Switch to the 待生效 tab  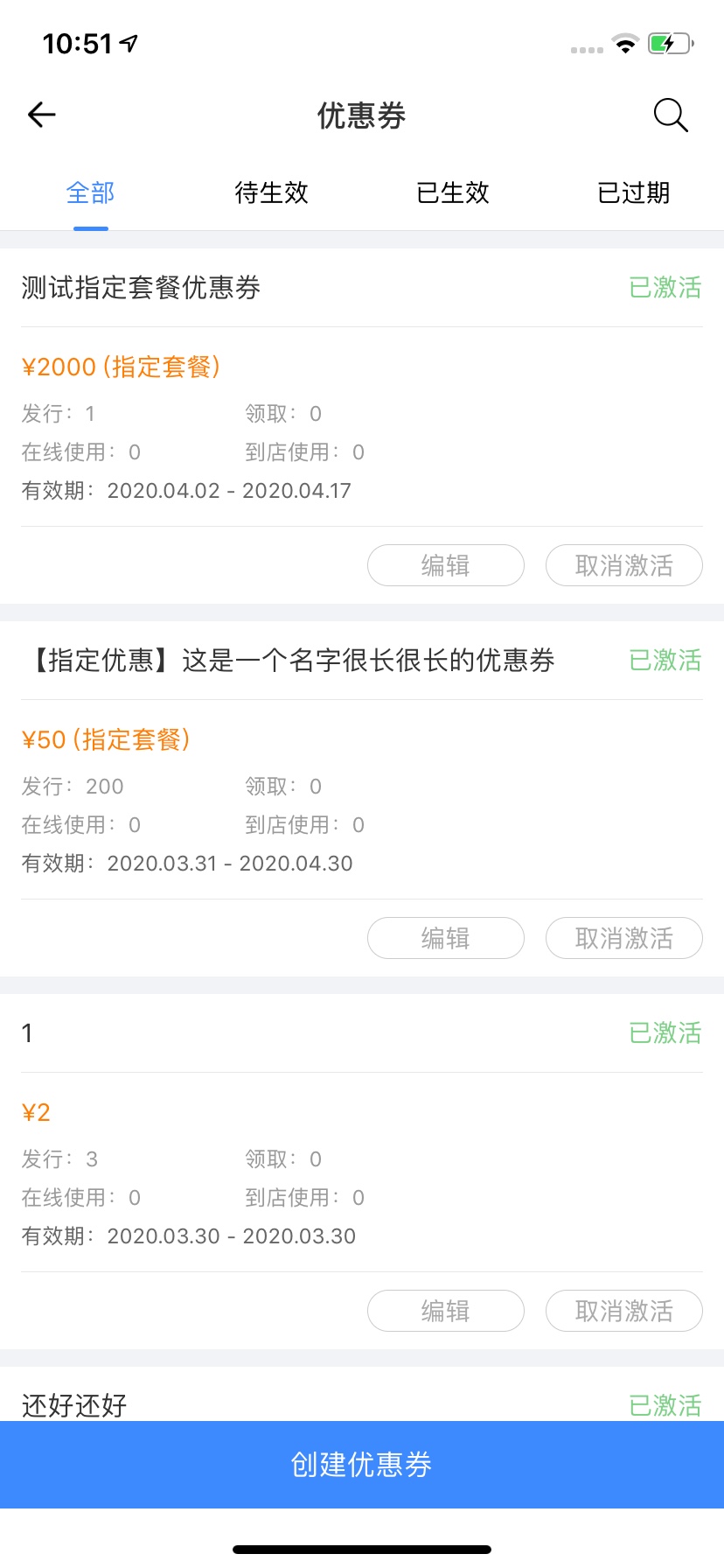pyautogui.click(x=272, y=192)
